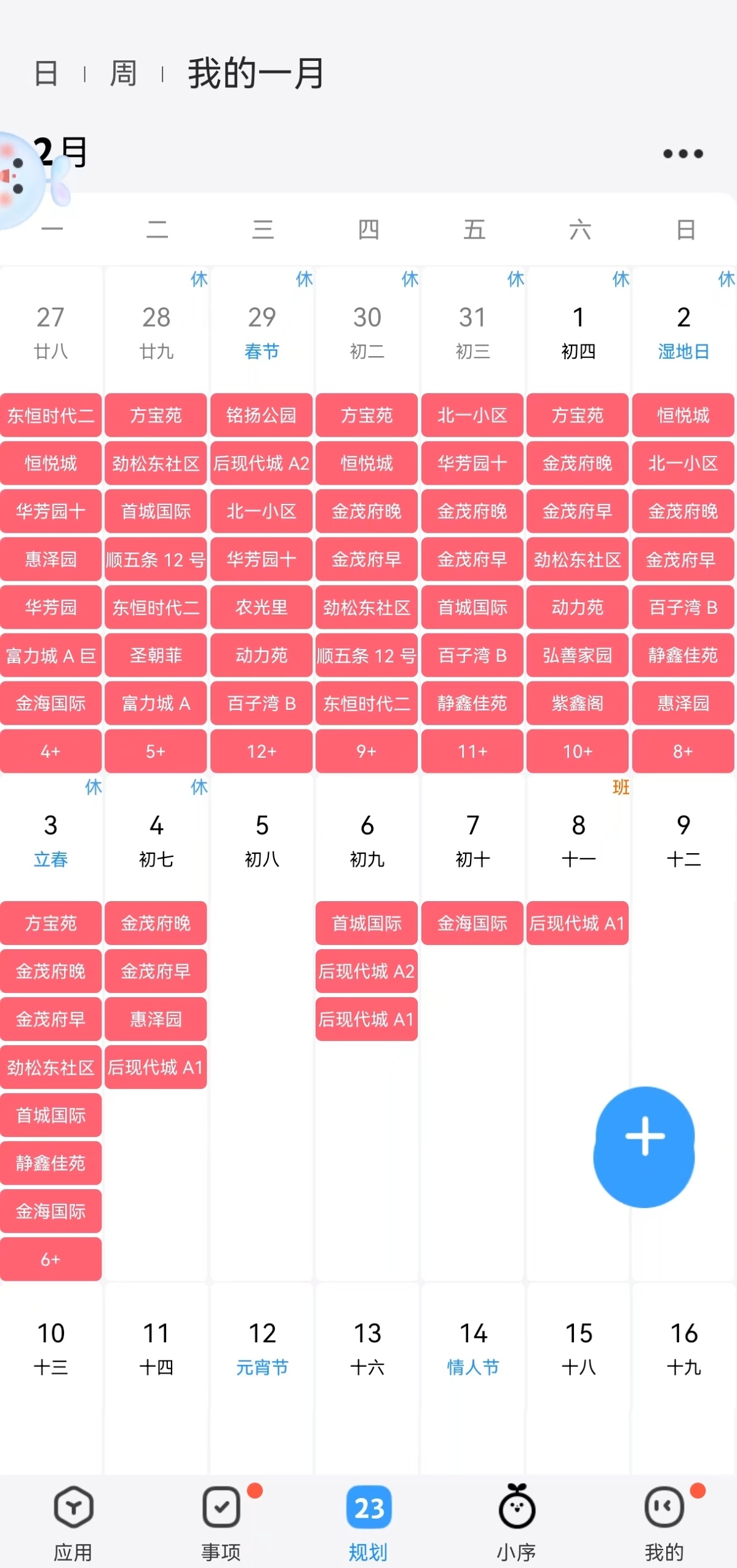Open the 弘善家园 event
The width and height of the screenshot is (737, 1568).
578,655
